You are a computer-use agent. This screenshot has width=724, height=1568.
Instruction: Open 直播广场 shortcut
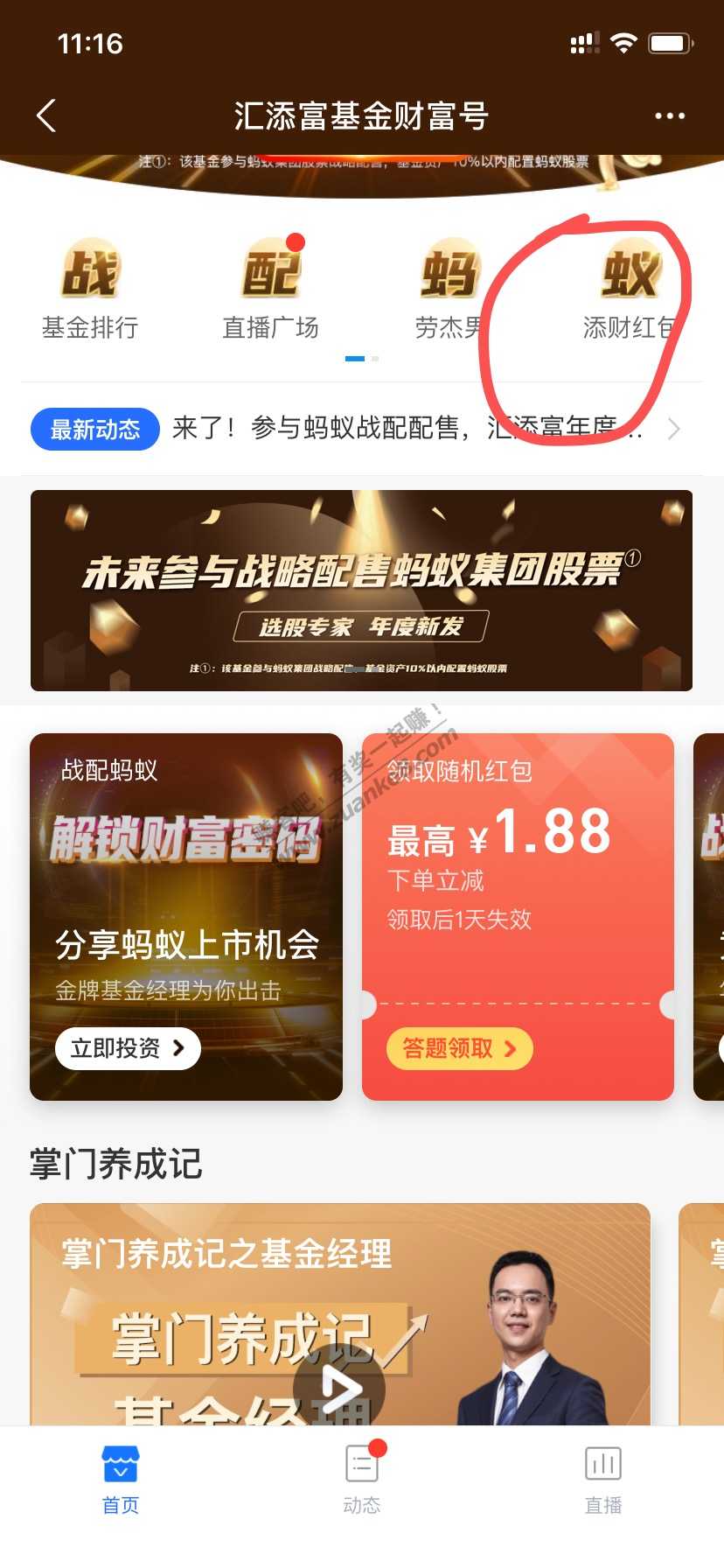pos(270,290)
